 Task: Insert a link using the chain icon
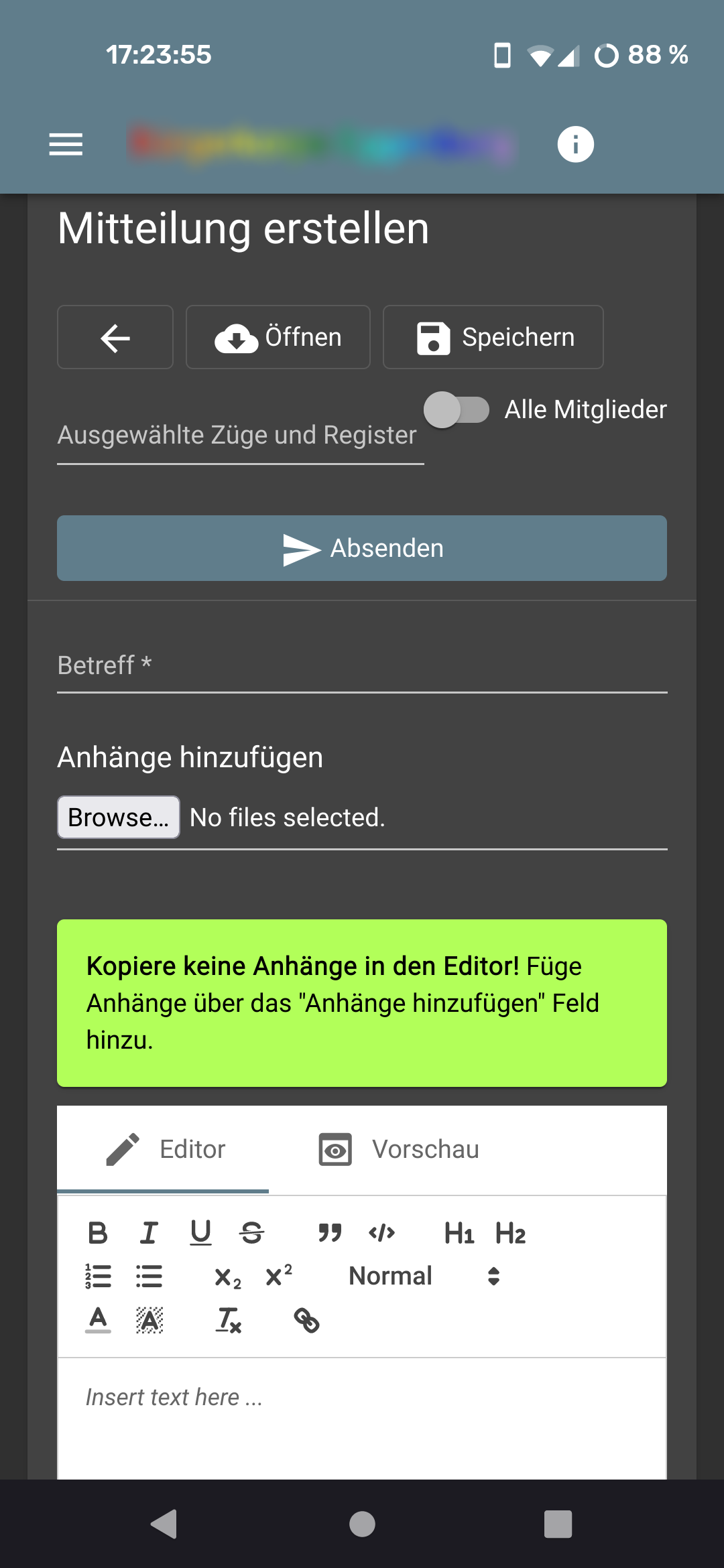306,1321
